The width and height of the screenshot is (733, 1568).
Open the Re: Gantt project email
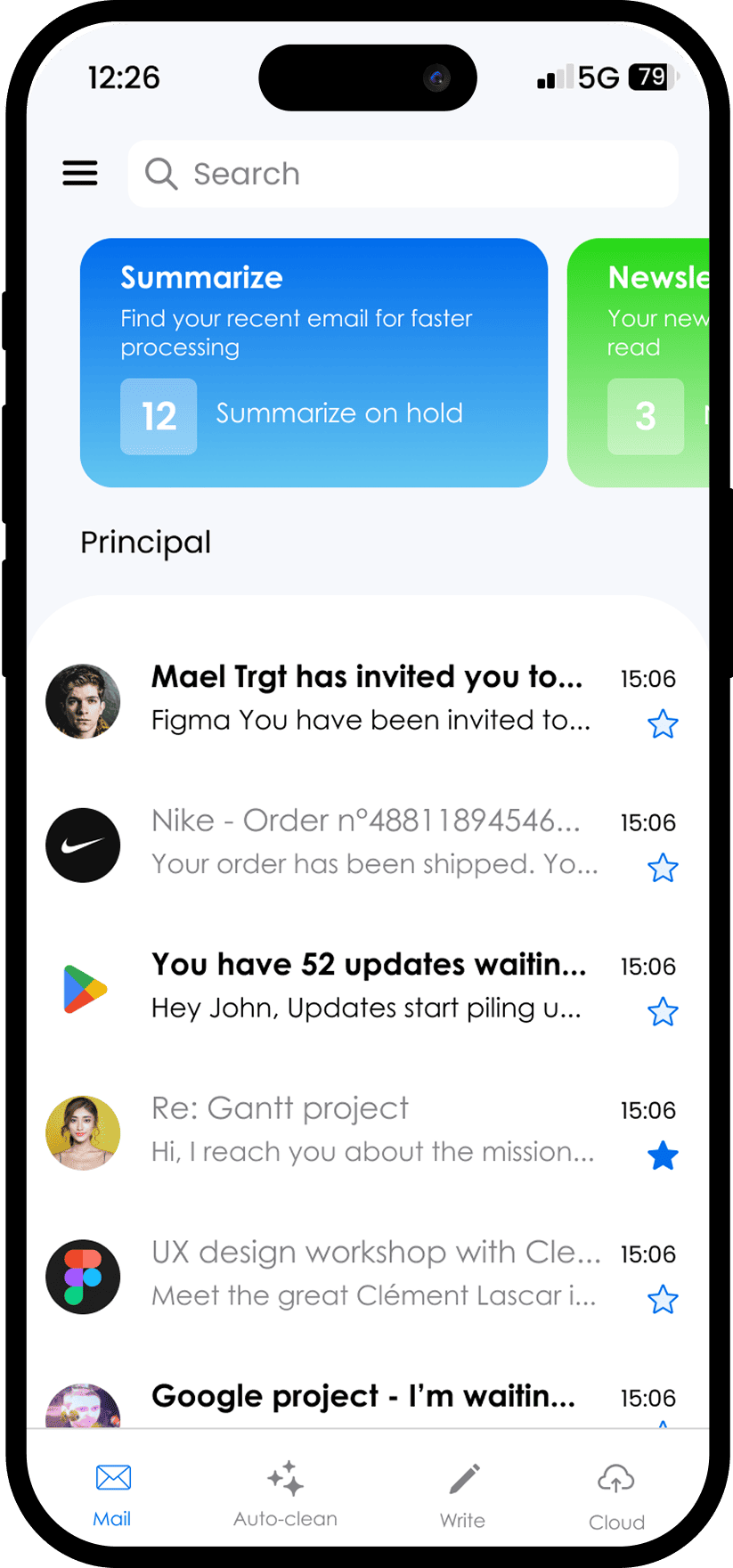pyautogui.click(x=370, y=1130)
